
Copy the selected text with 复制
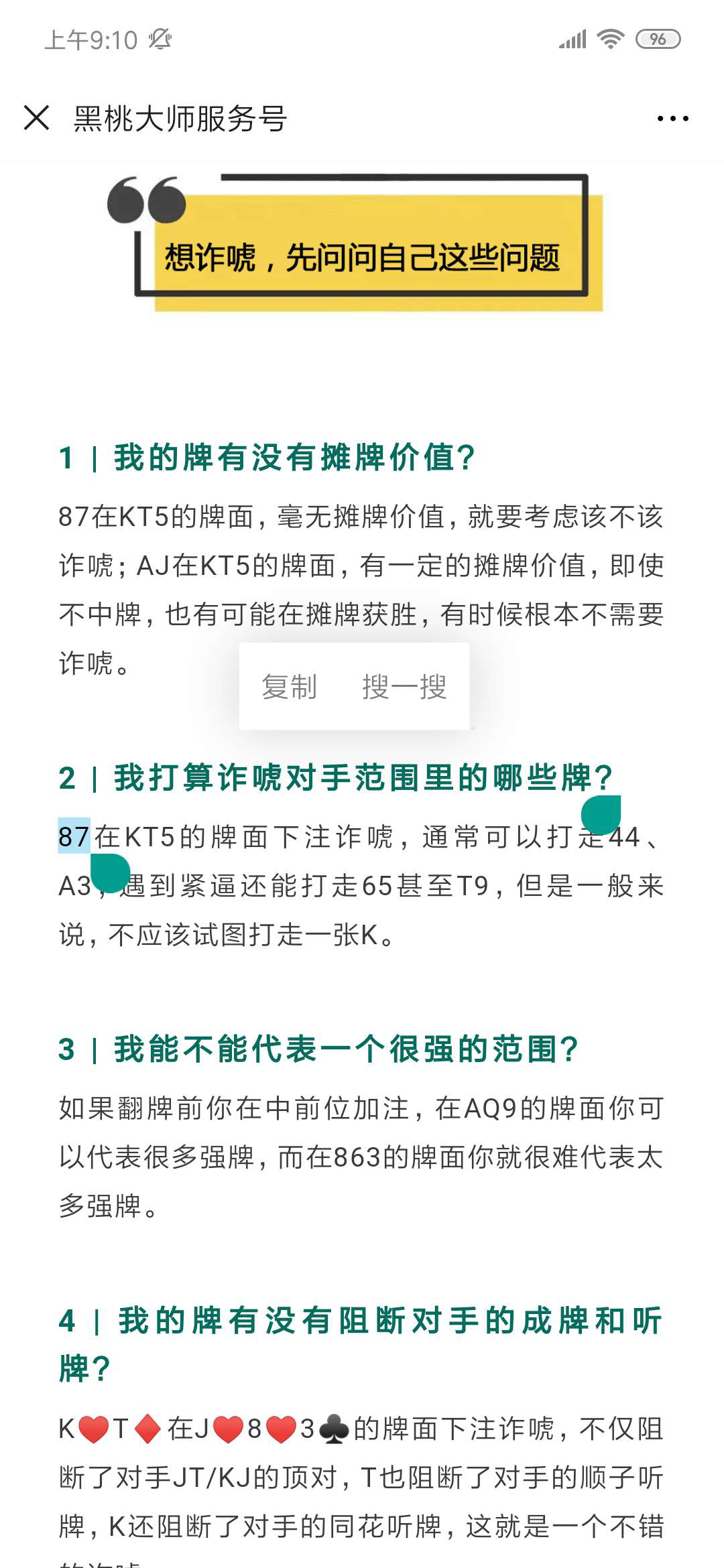(x=289, y=686)
